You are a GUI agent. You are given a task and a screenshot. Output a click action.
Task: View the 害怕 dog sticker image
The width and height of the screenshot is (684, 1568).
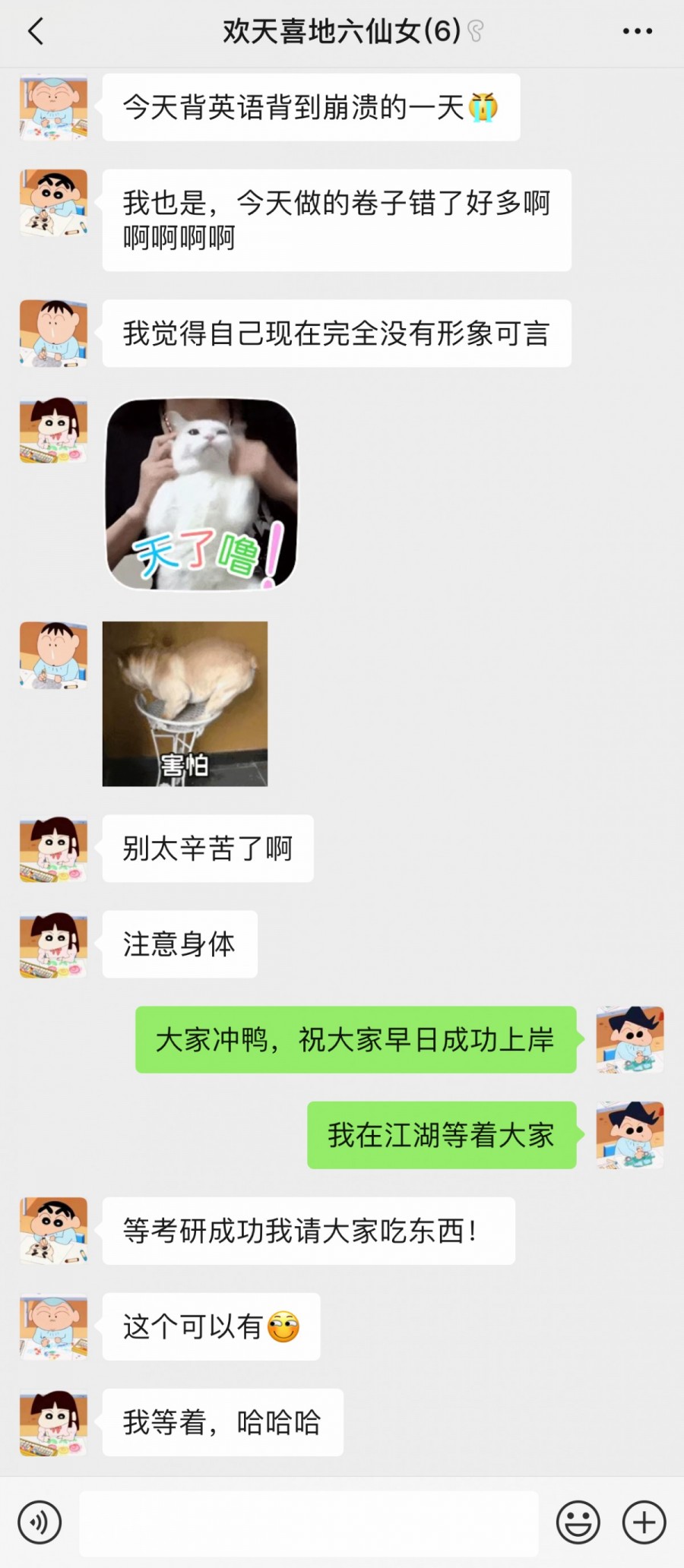pyautogui.click(x=185, y=703)
